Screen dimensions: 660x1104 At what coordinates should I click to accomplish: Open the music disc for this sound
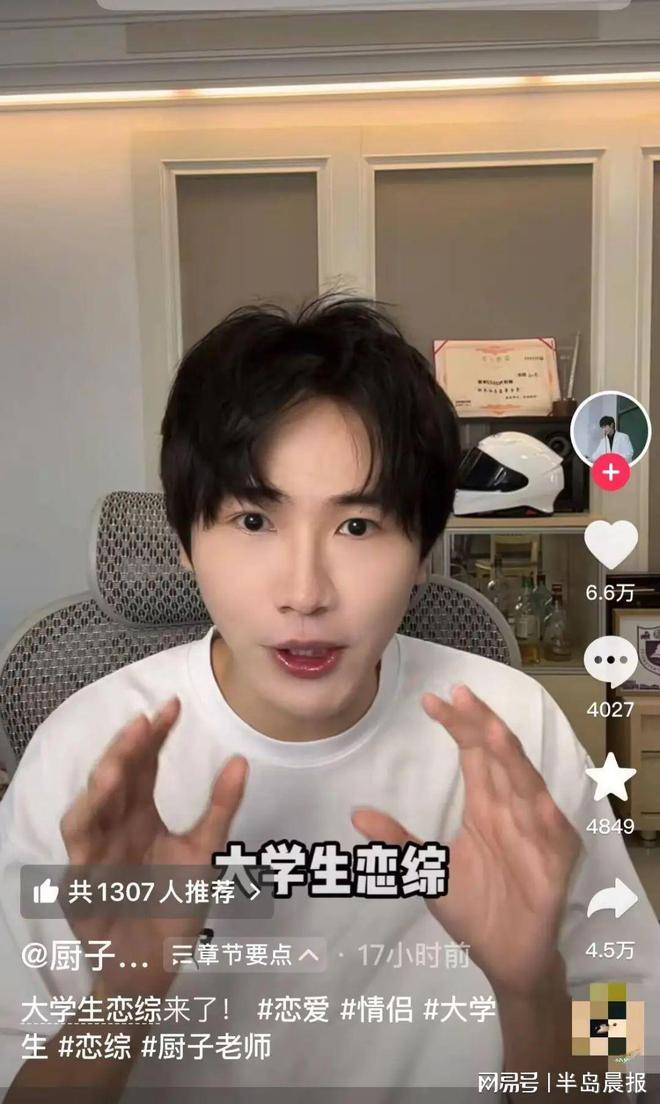608,1020
